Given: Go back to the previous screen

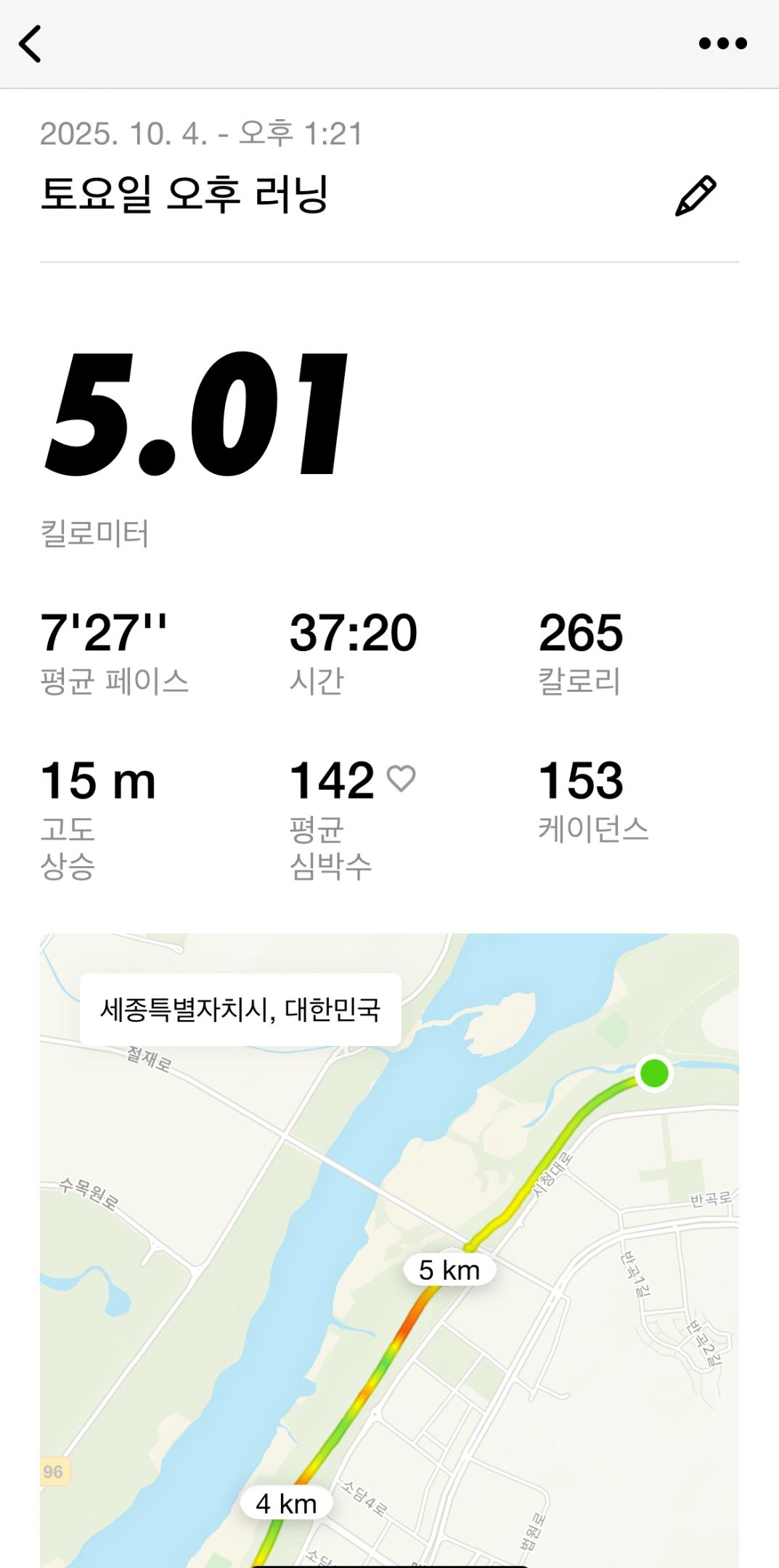Looking at the screenshot, I should coord(30,44).
